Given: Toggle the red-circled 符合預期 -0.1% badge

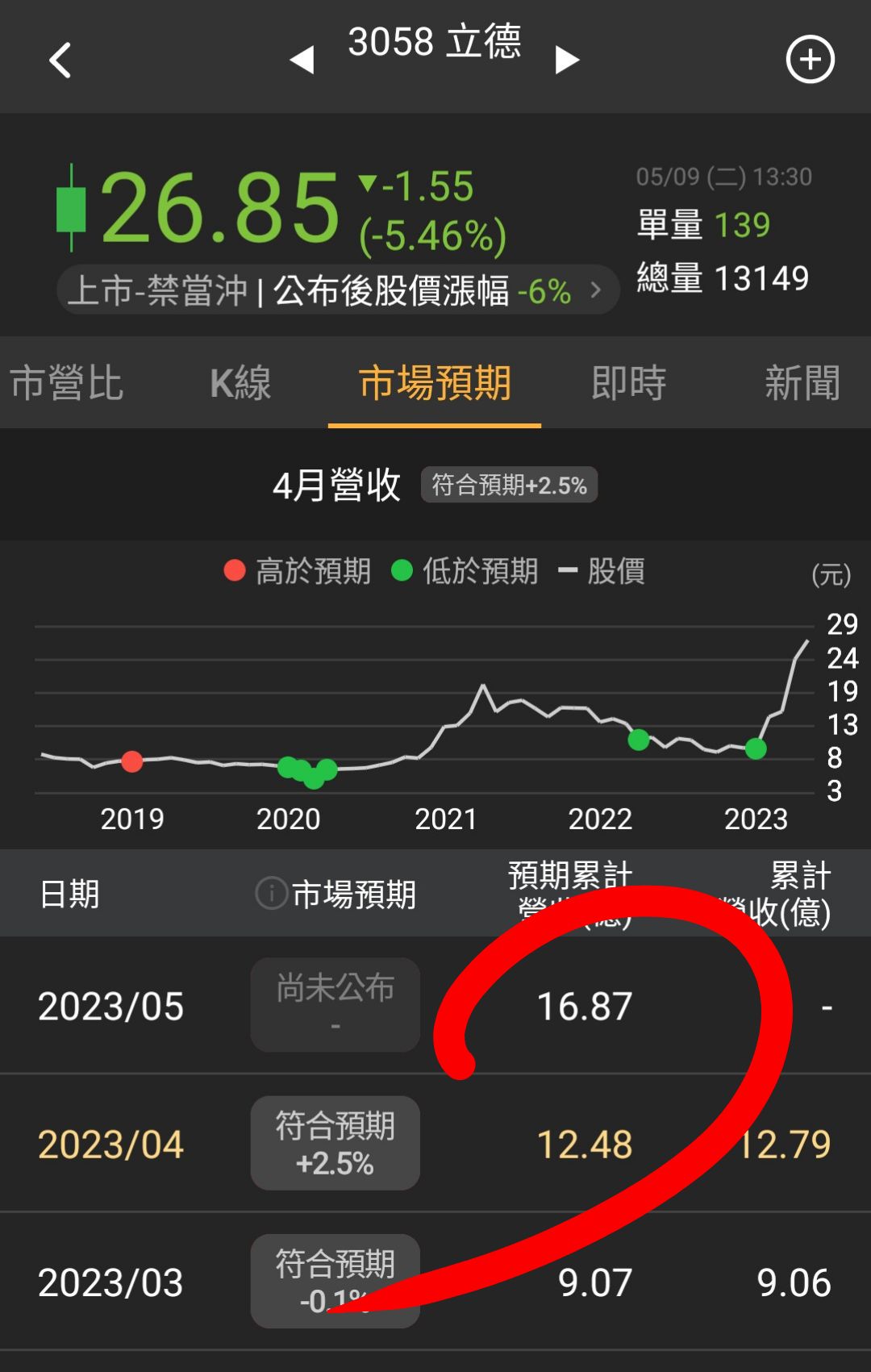Looking at the screenshot, I should click(x=335, y=1279).
